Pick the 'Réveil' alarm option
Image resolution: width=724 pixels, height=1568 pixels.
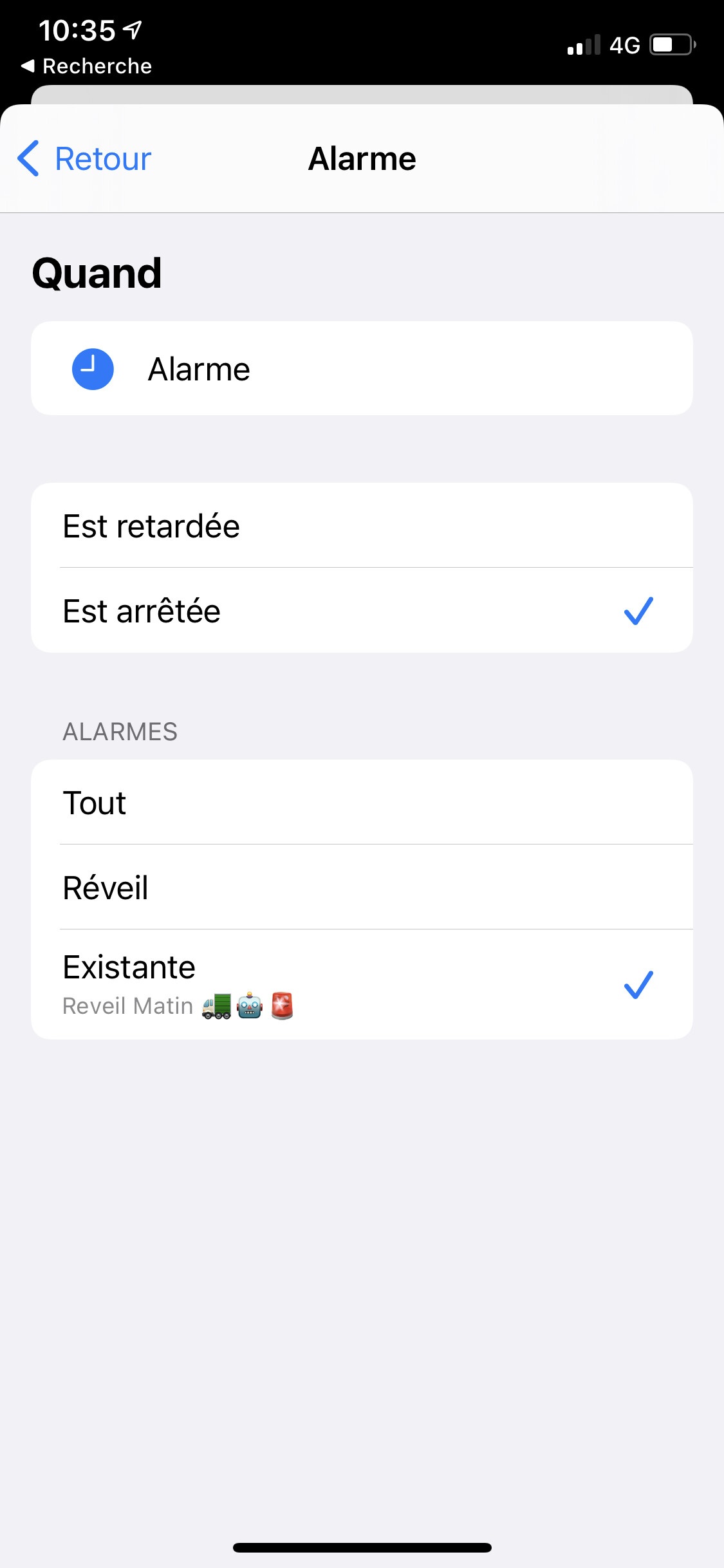tap(362, 888)
